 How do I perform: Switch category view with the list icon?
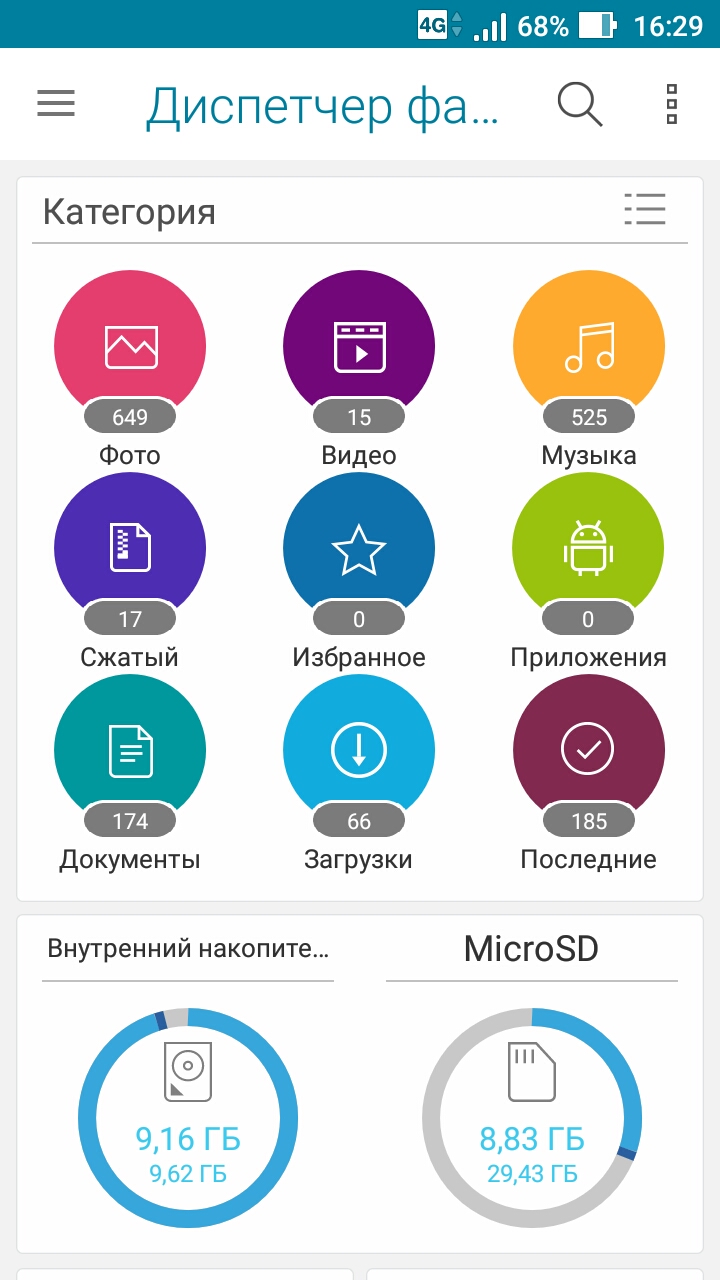(645, 210)
